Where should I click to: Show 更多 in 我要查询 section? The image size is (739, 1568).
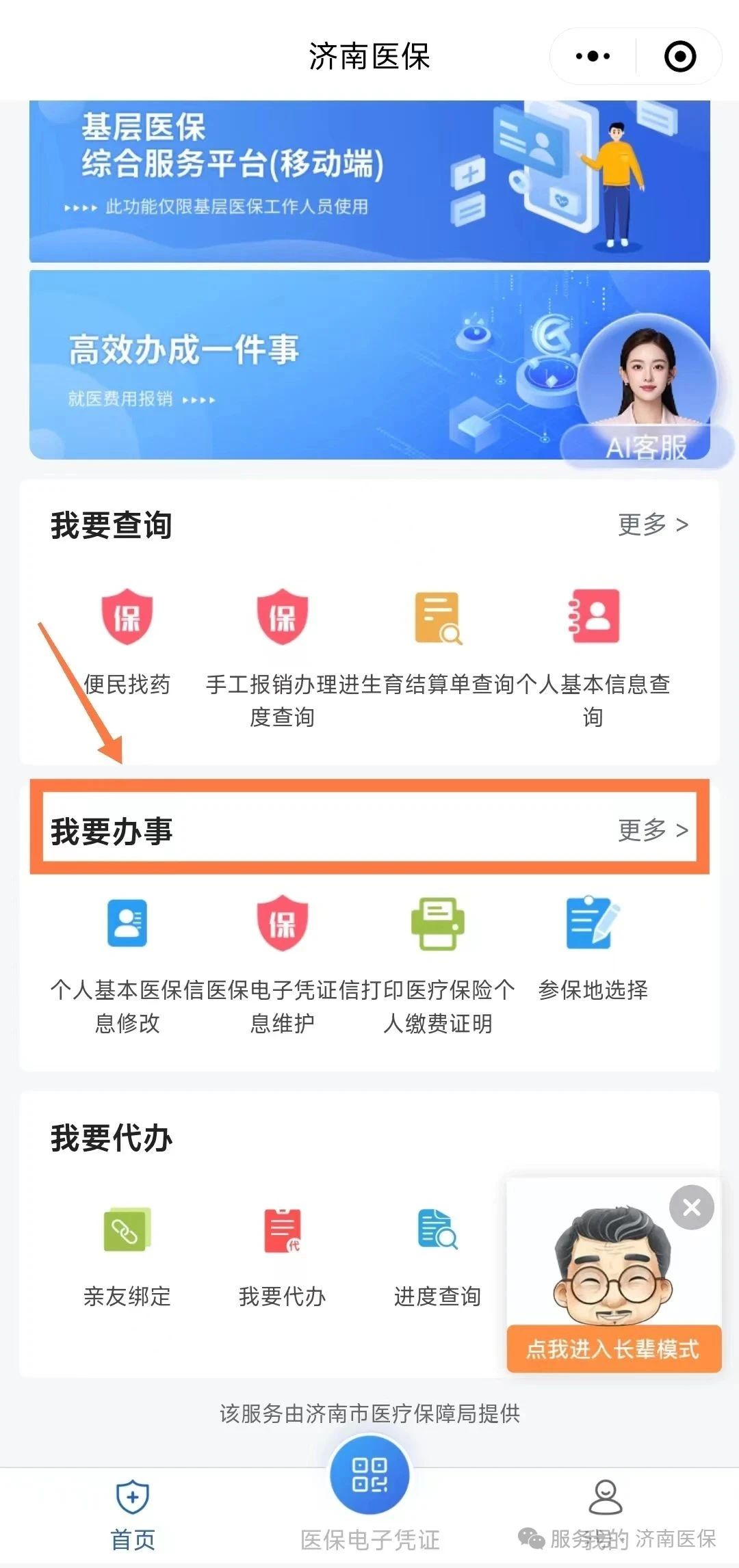(x=653, y=524)
